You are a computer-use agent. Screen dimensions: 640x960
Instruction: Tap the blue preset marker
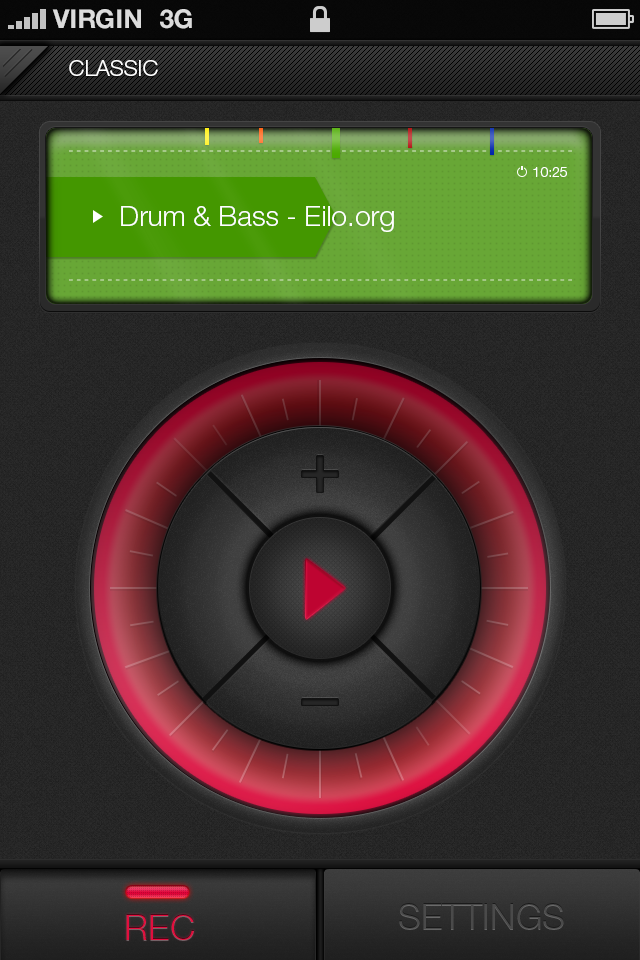click(x=491, y=141)
